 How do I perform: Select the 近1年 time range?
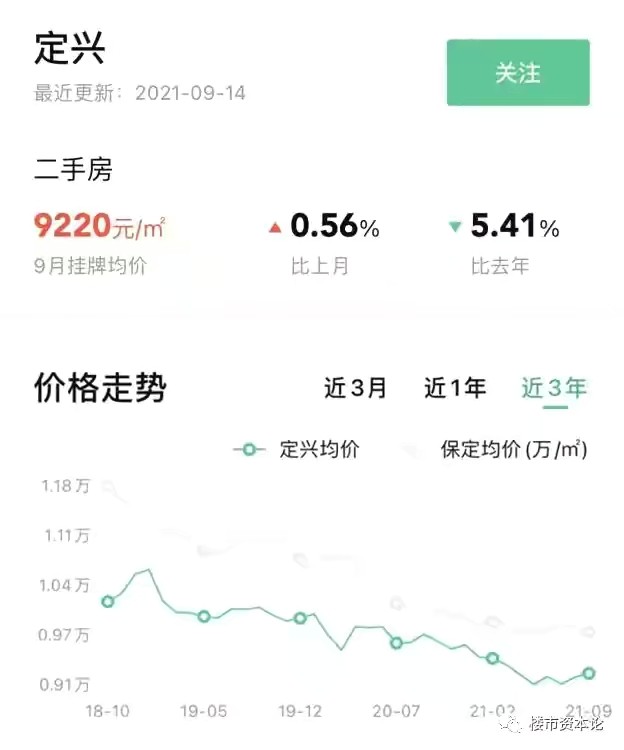455,388
